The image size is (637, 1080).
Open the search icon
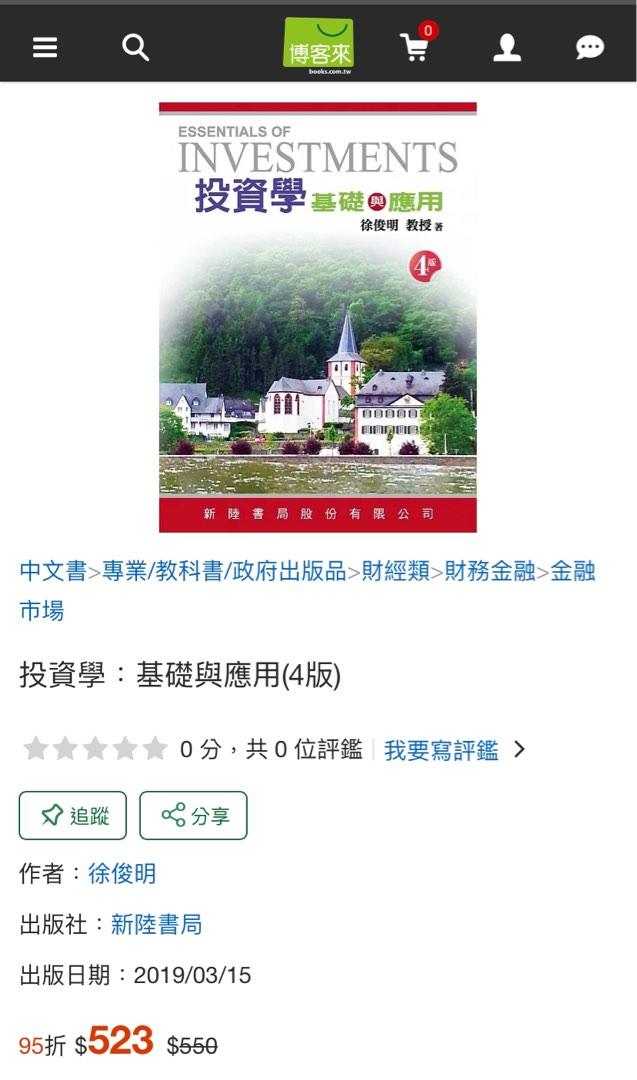(135, 48)
